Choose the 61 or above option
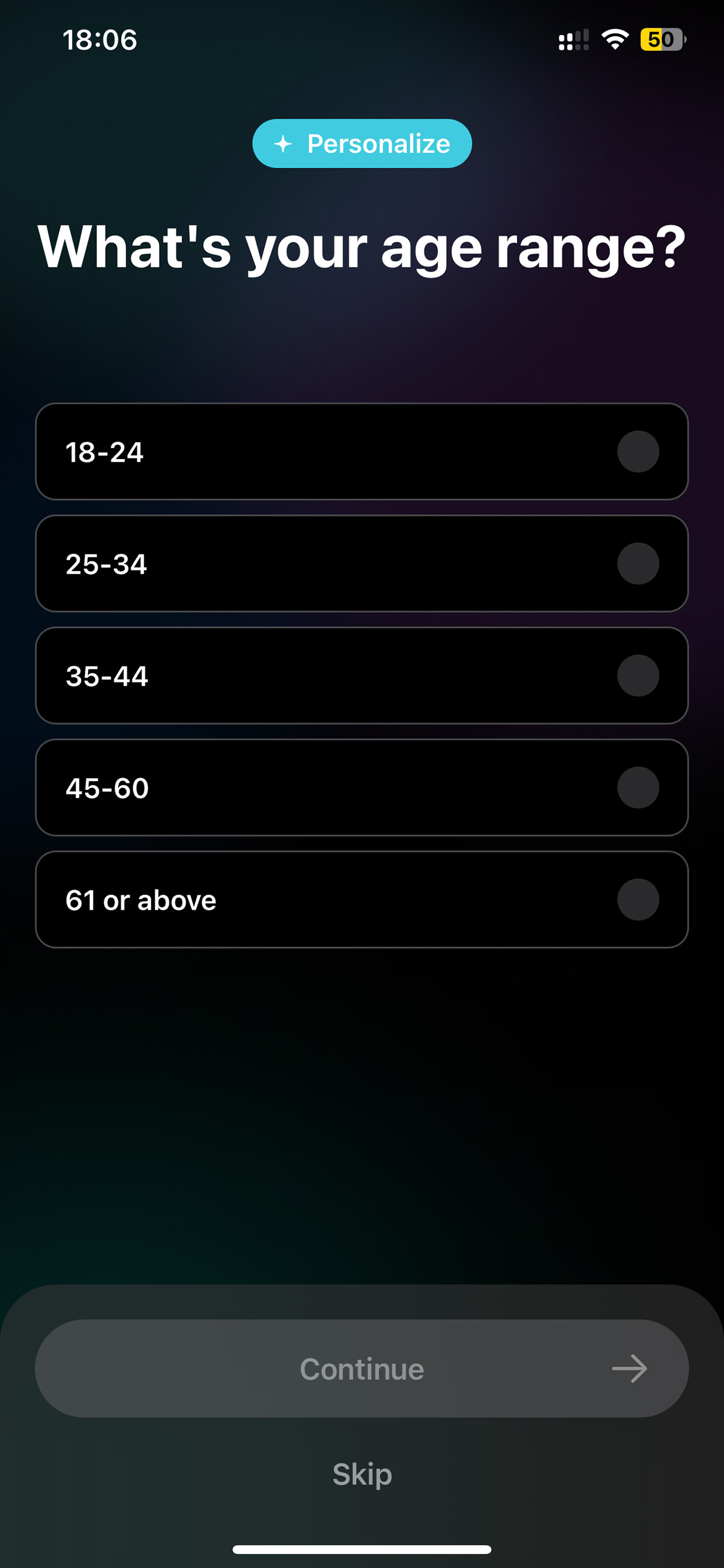724x1568 pixels. [x=361, y=900]
